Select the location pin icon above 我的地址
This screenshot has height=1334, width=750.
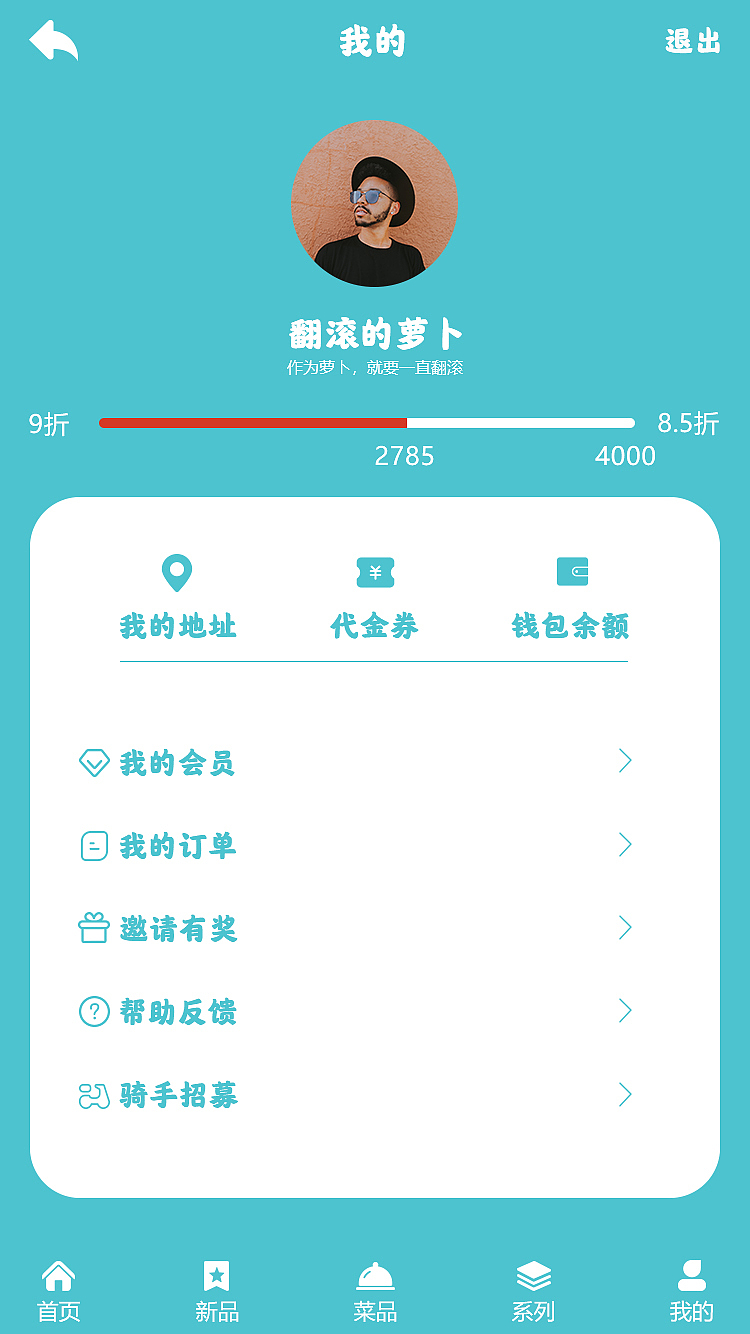[177, 572]
